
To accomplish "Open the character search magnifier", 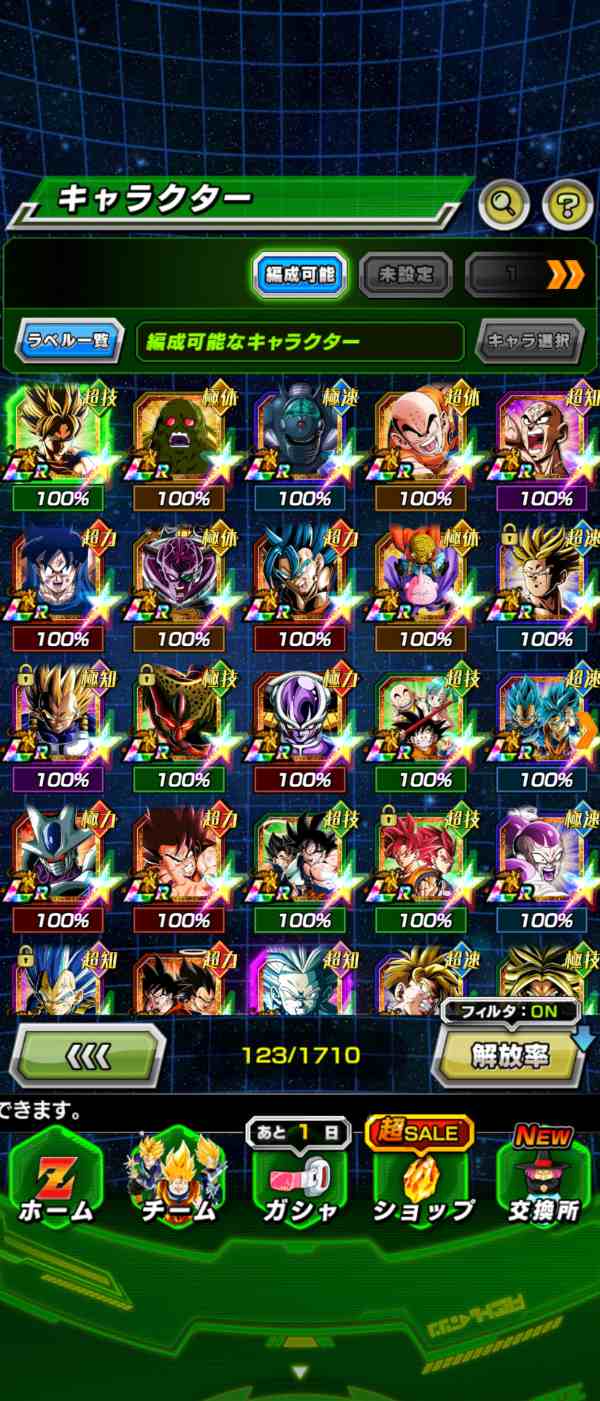I will tap(504, 204).
